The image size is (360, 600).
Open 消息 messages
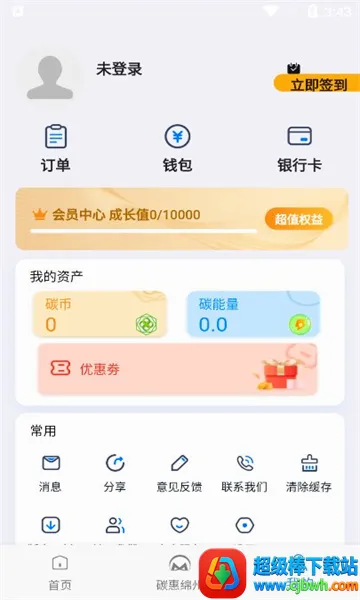click(50, 473)
